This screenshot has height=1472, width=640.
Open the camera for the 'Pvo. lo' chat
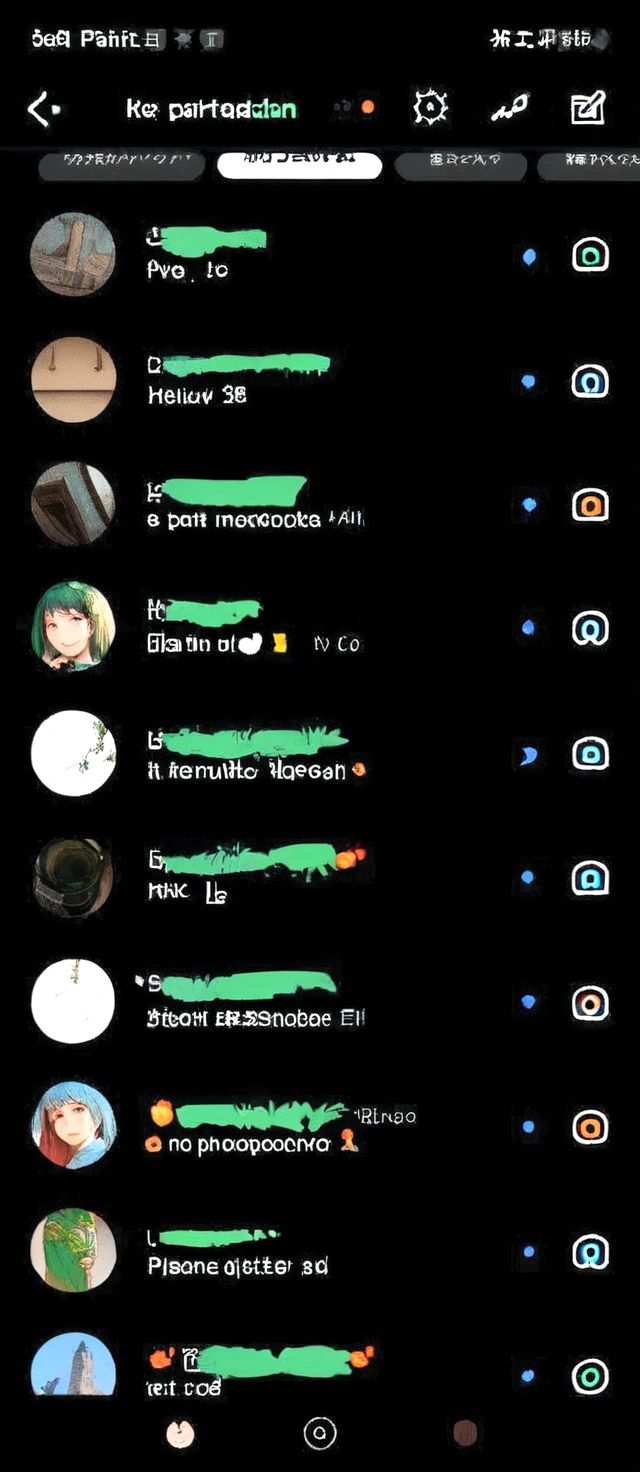tap(590, 256)
